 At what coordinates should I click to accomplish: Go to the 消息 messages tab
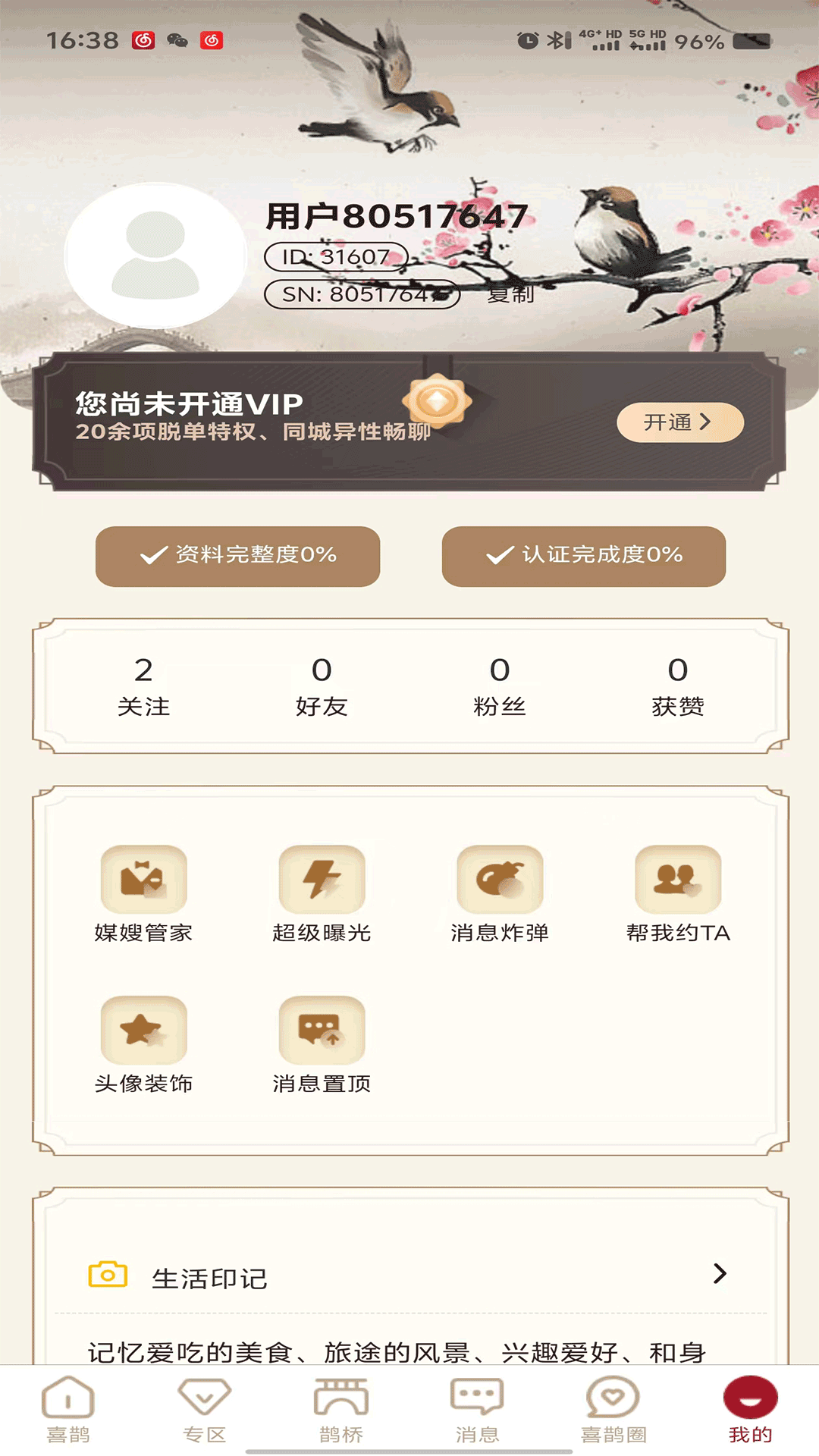[477, 1410]
